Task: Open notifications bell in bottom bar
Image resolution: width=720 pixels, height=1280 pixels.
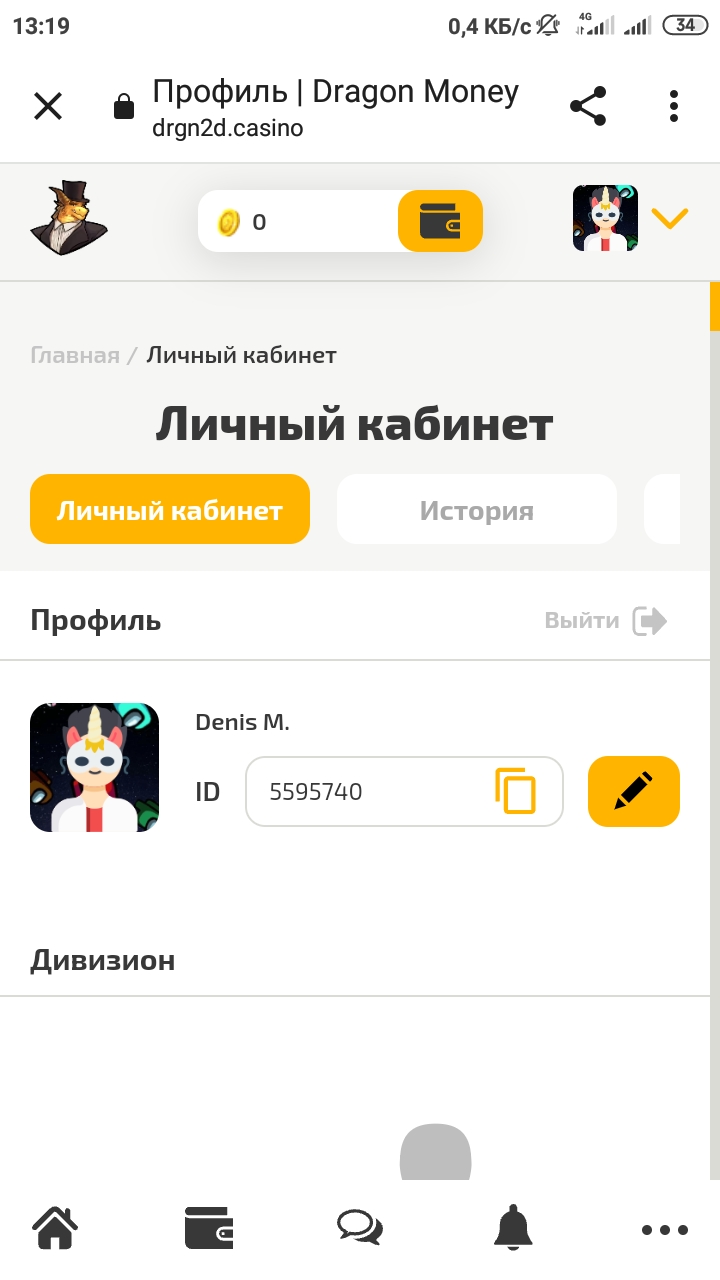Action: coord(513,1228)
